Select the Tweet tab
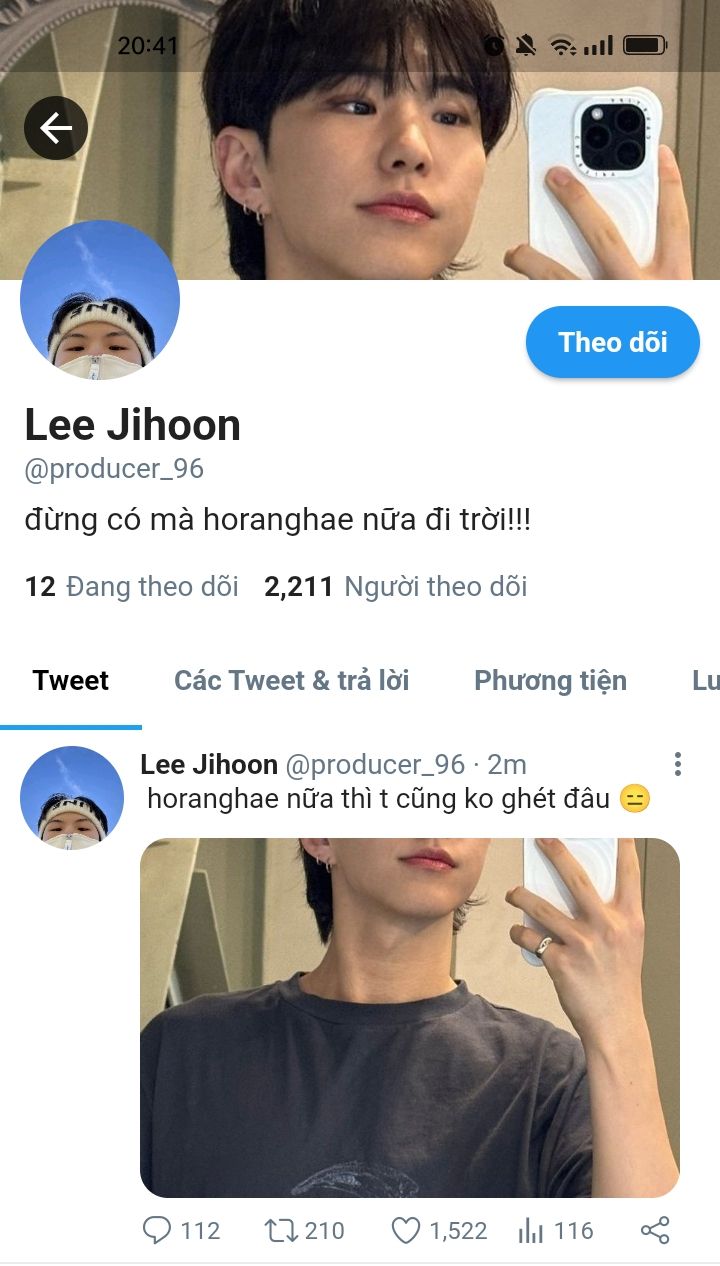This screenshot has width=720, height=1266. pyautogui.click(x=70, y=681)
